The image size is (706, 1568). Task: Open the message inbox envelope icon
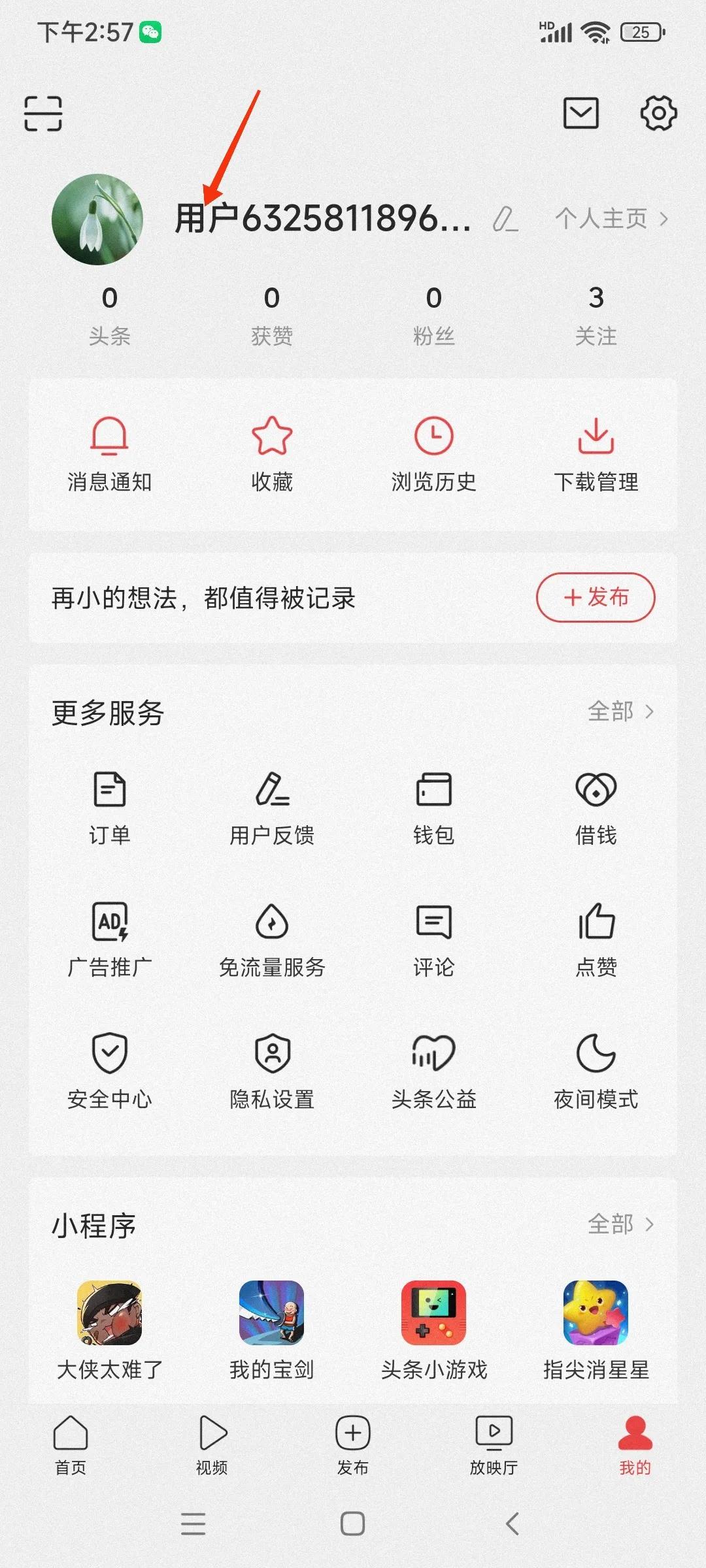(580, 112)
